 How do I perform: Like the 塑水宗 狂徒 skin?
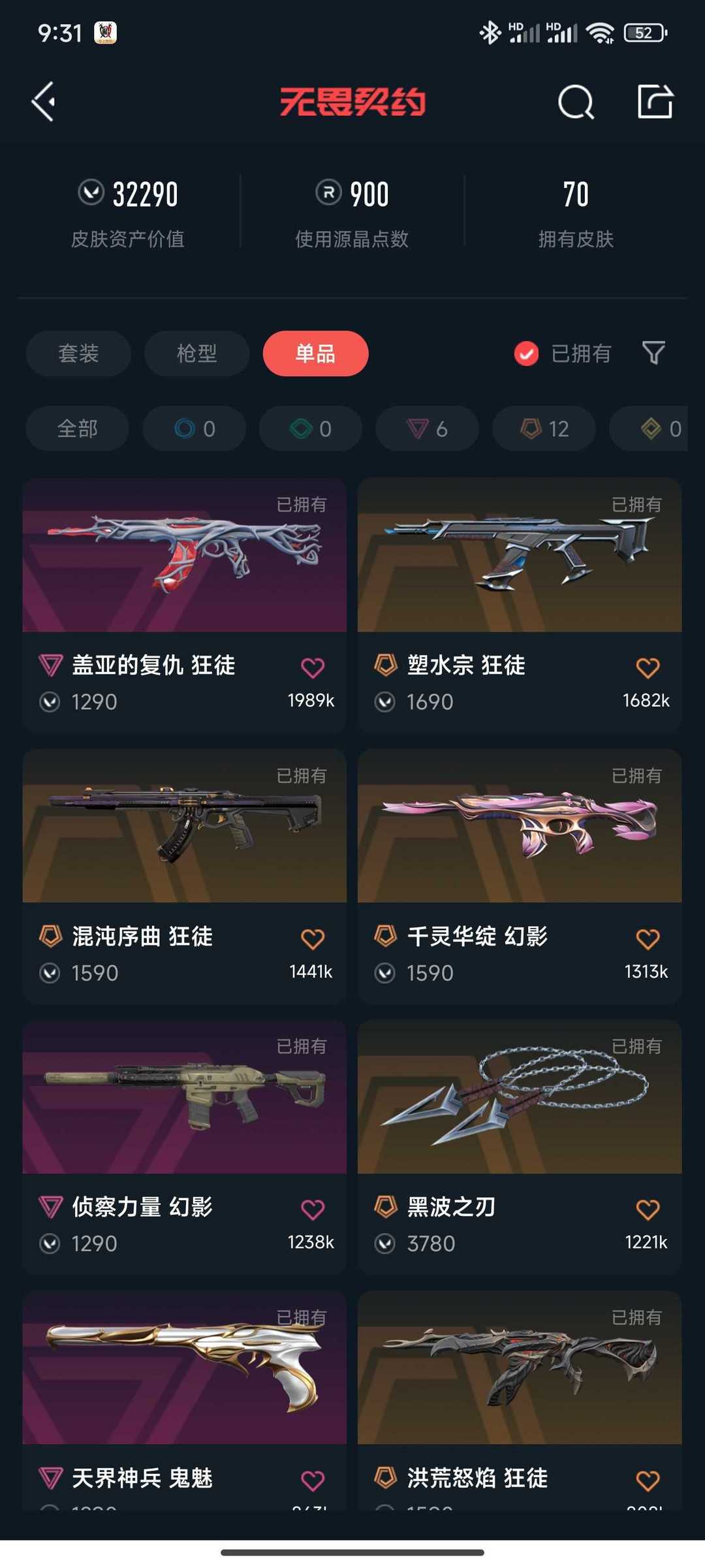(x=648, y=667)
